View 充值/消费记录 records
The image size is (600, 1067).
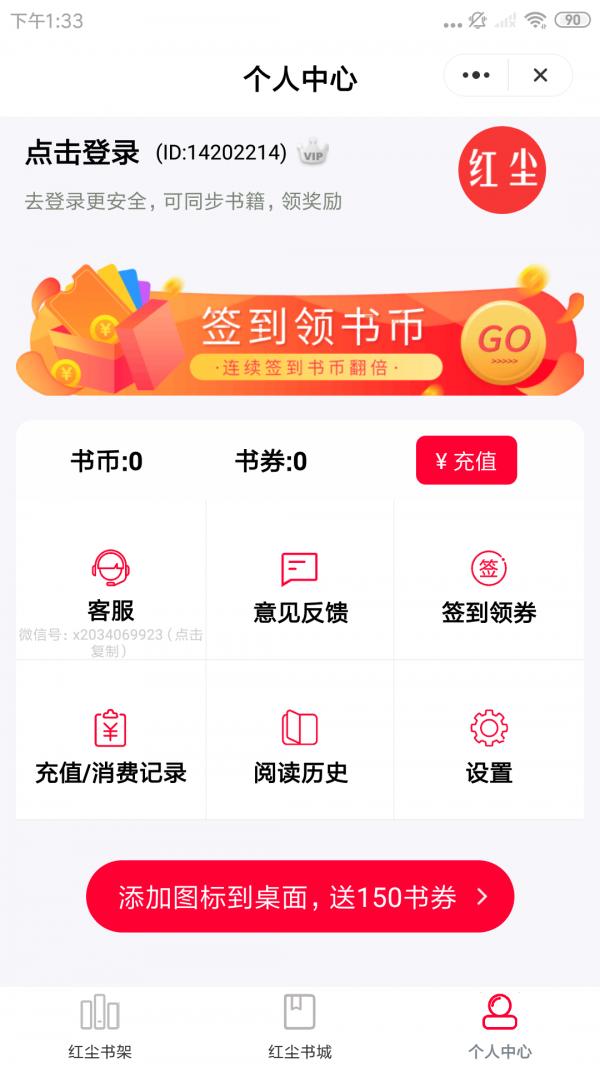(110, 745)
